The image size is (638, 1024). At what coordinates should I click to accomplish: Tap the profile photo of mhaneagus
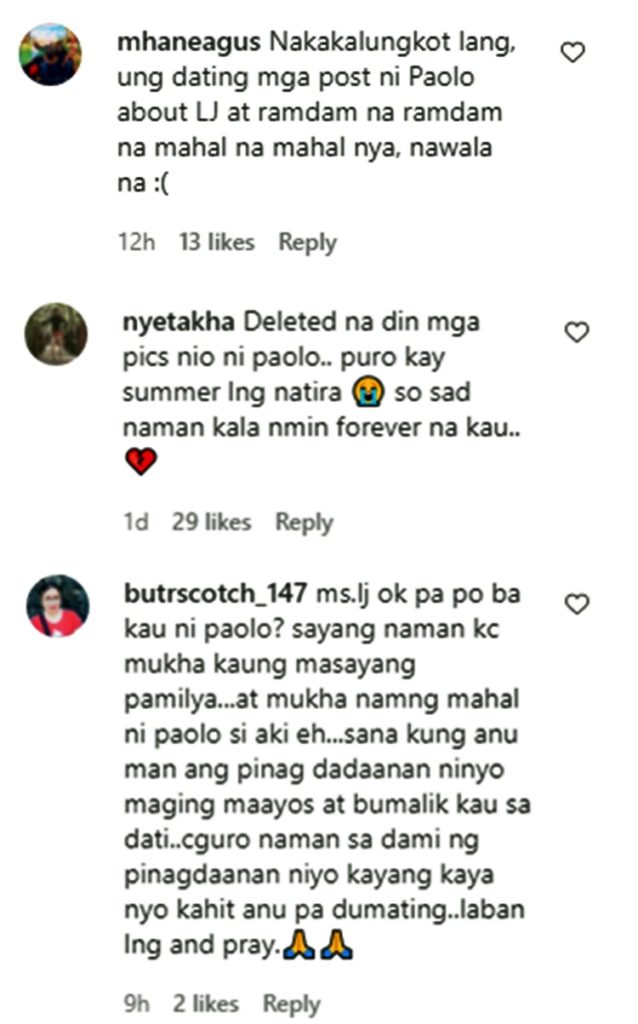[x=50, y=55]
